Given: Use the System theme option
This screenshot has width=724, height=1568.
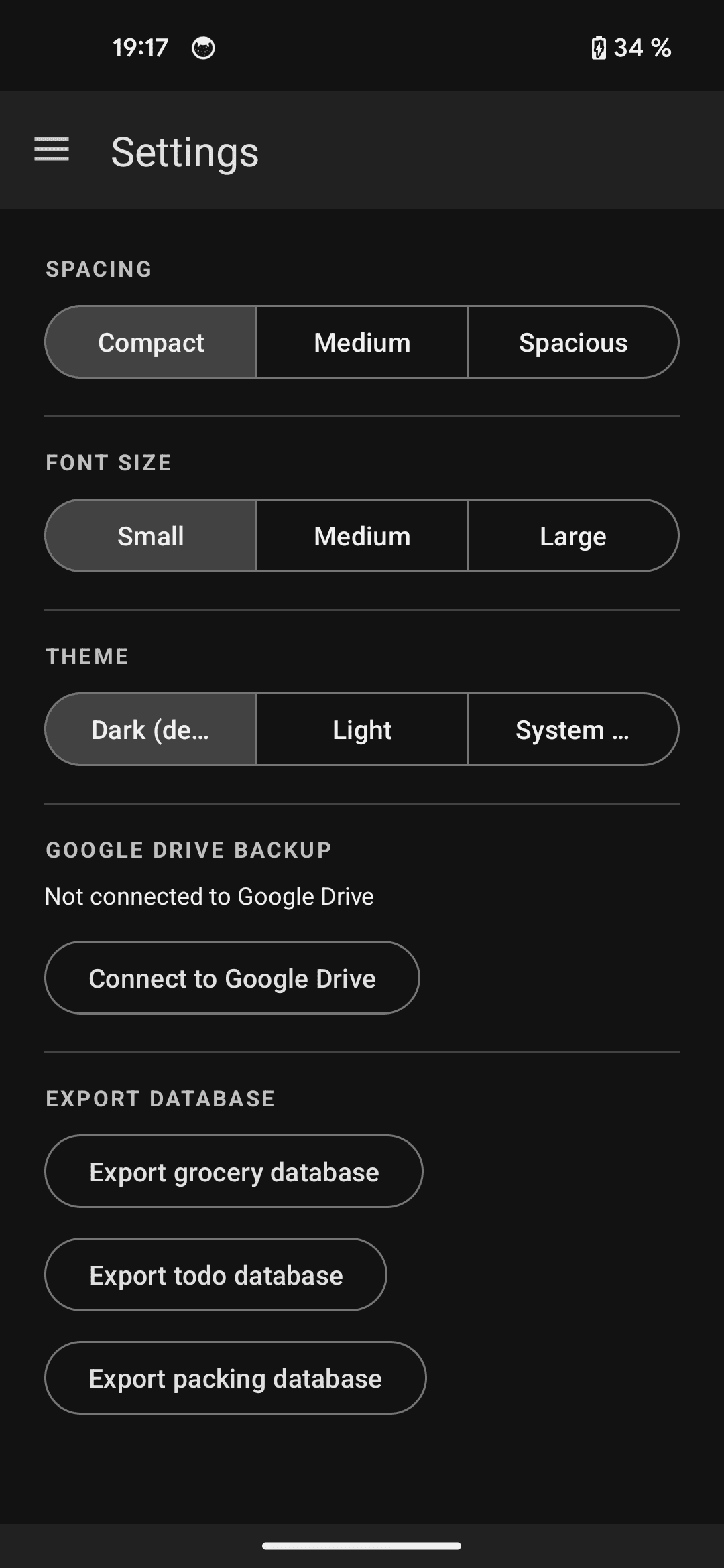Looking at the screenshot, I should [x=573, y=730].
